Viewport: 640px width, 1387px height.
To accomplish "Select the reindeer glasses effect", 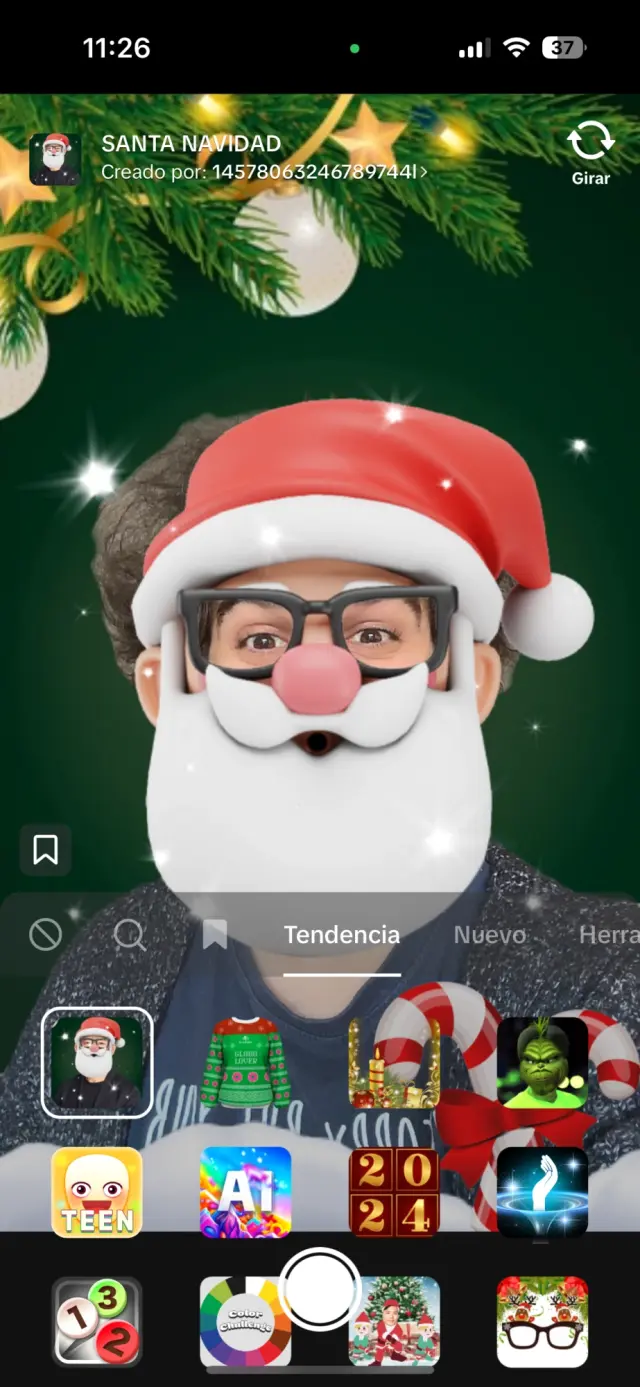I will click(542, 1321).
